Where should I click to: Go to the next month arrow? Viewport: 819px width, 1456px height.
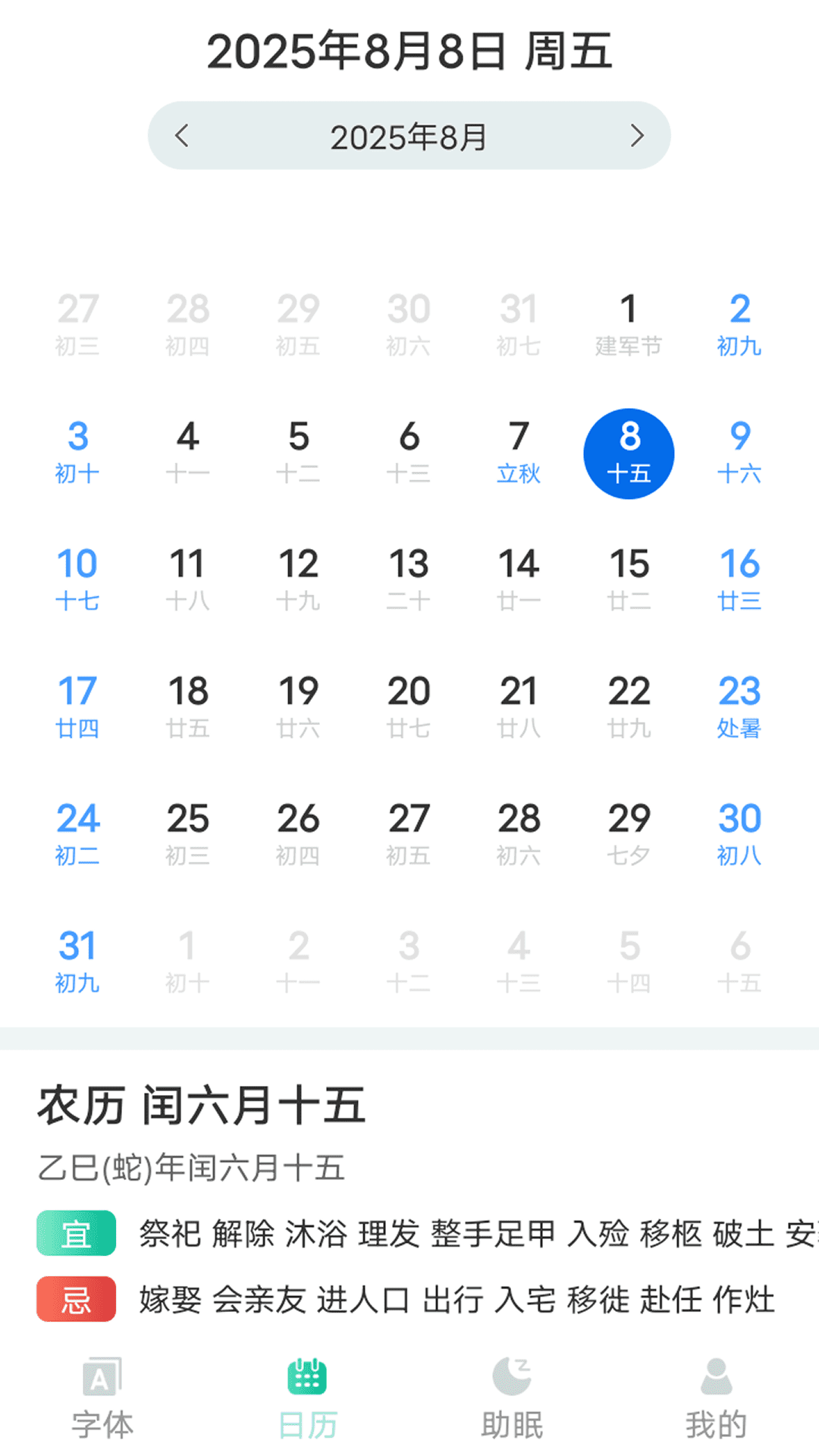pos(637,136)
